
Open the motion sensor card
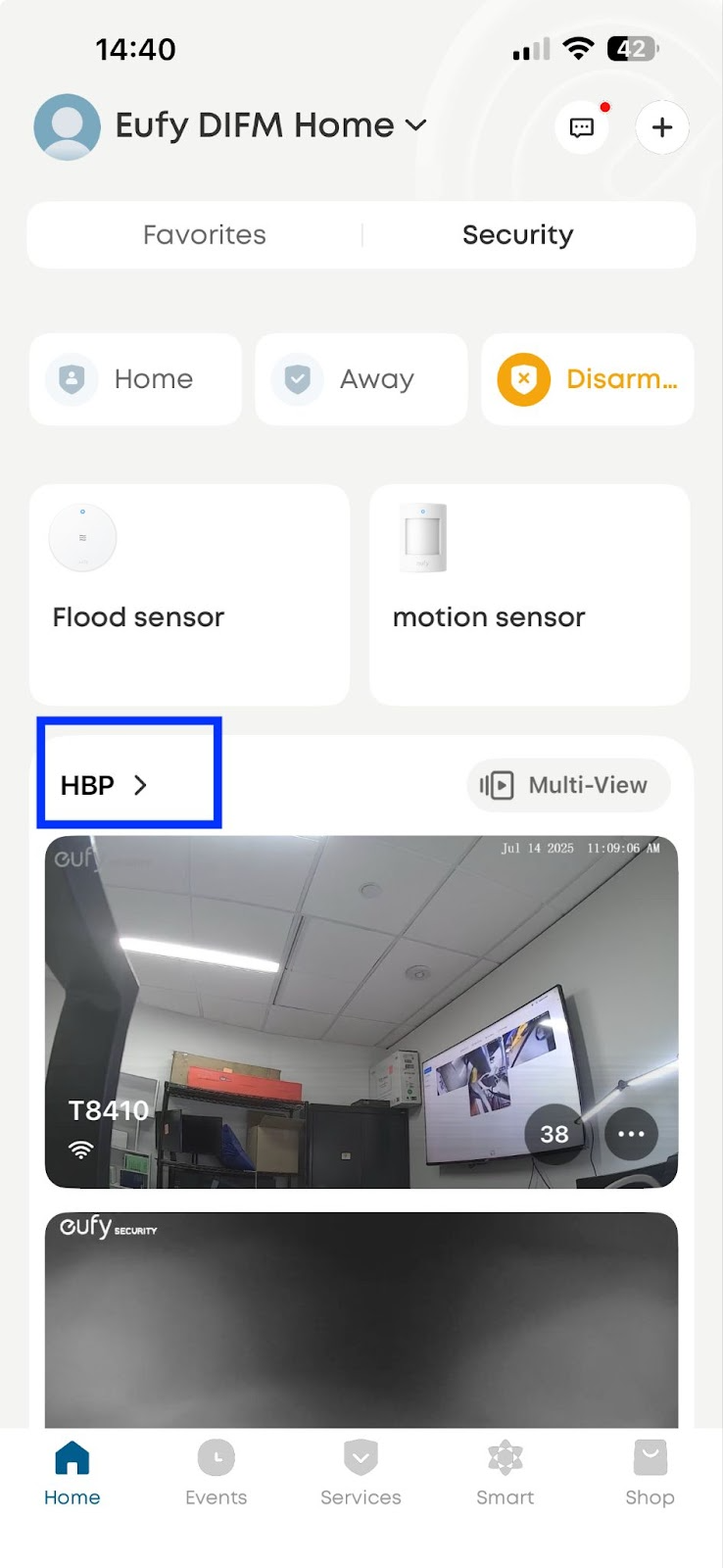click(529, 594)
